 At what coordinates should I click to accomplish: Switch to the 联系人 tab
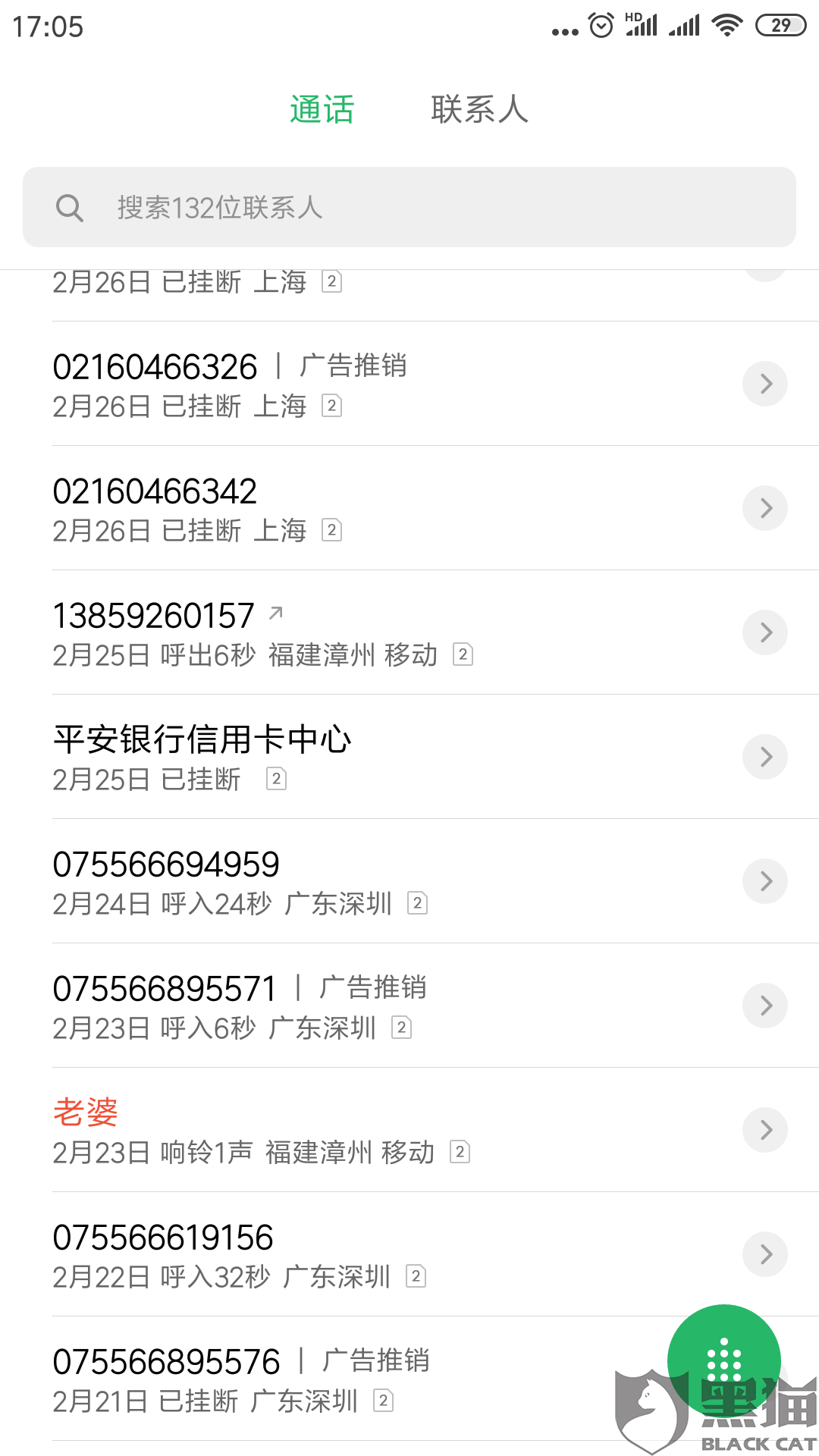479,110
